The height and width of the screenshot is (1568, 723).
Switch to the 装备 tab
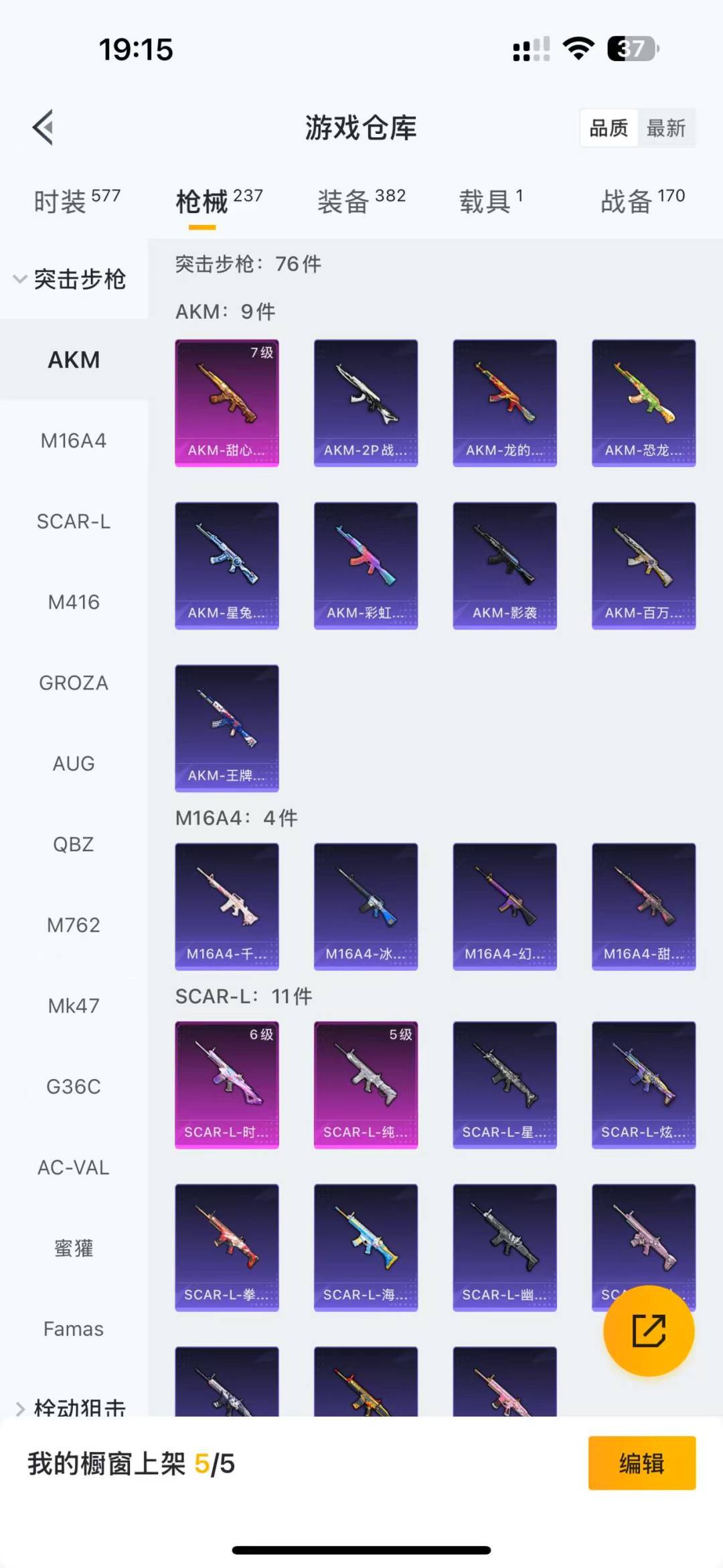point(361,200)
